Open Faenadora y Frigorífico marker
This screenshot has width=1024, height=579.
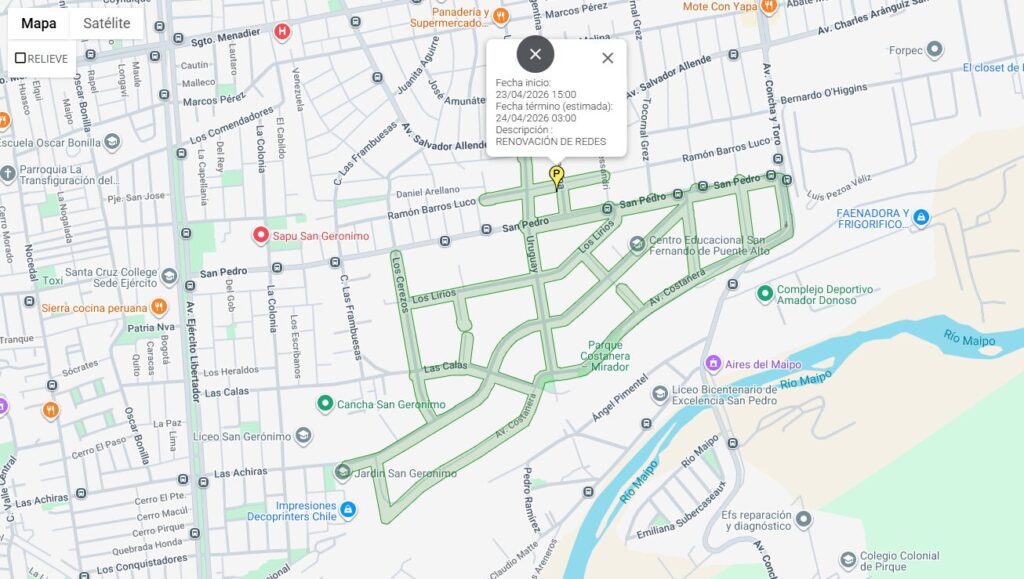(921, 217)
